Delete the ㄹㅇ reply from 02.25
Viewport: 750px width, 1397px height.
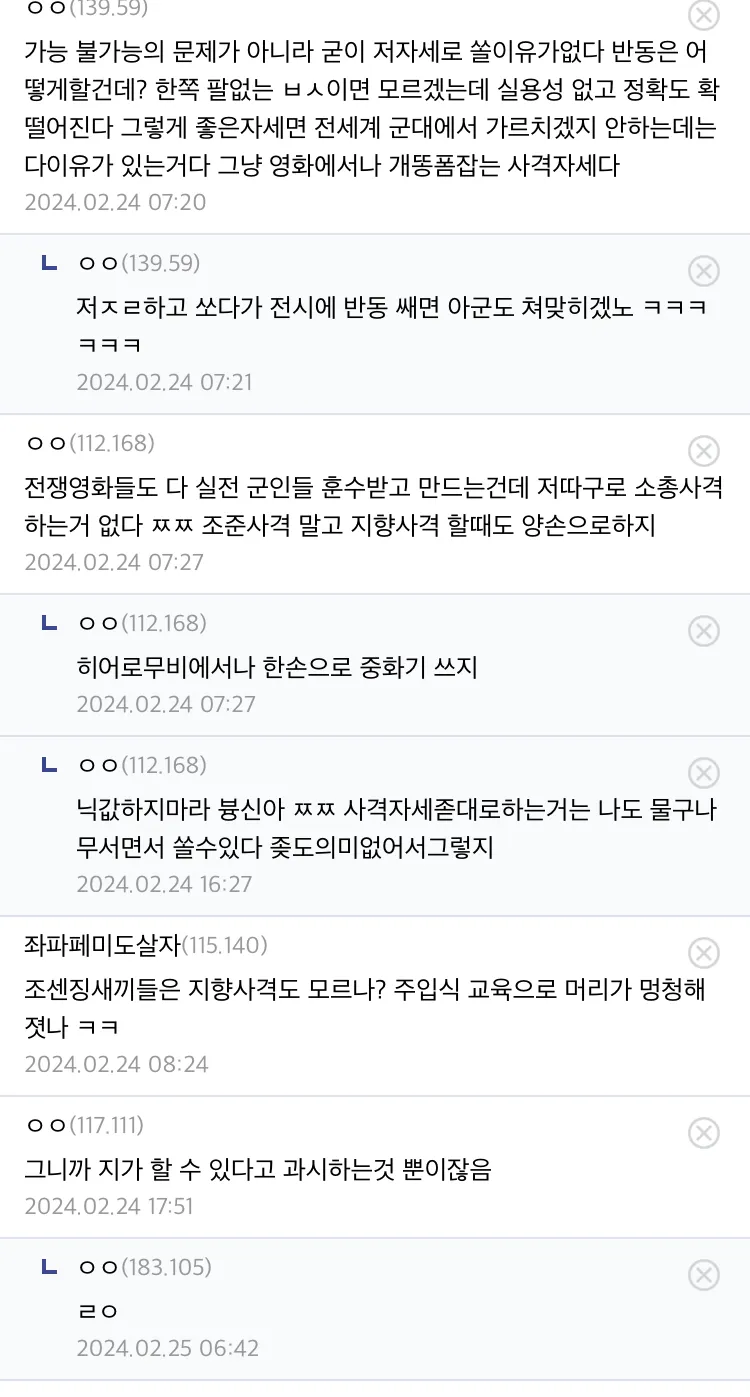705,1275
